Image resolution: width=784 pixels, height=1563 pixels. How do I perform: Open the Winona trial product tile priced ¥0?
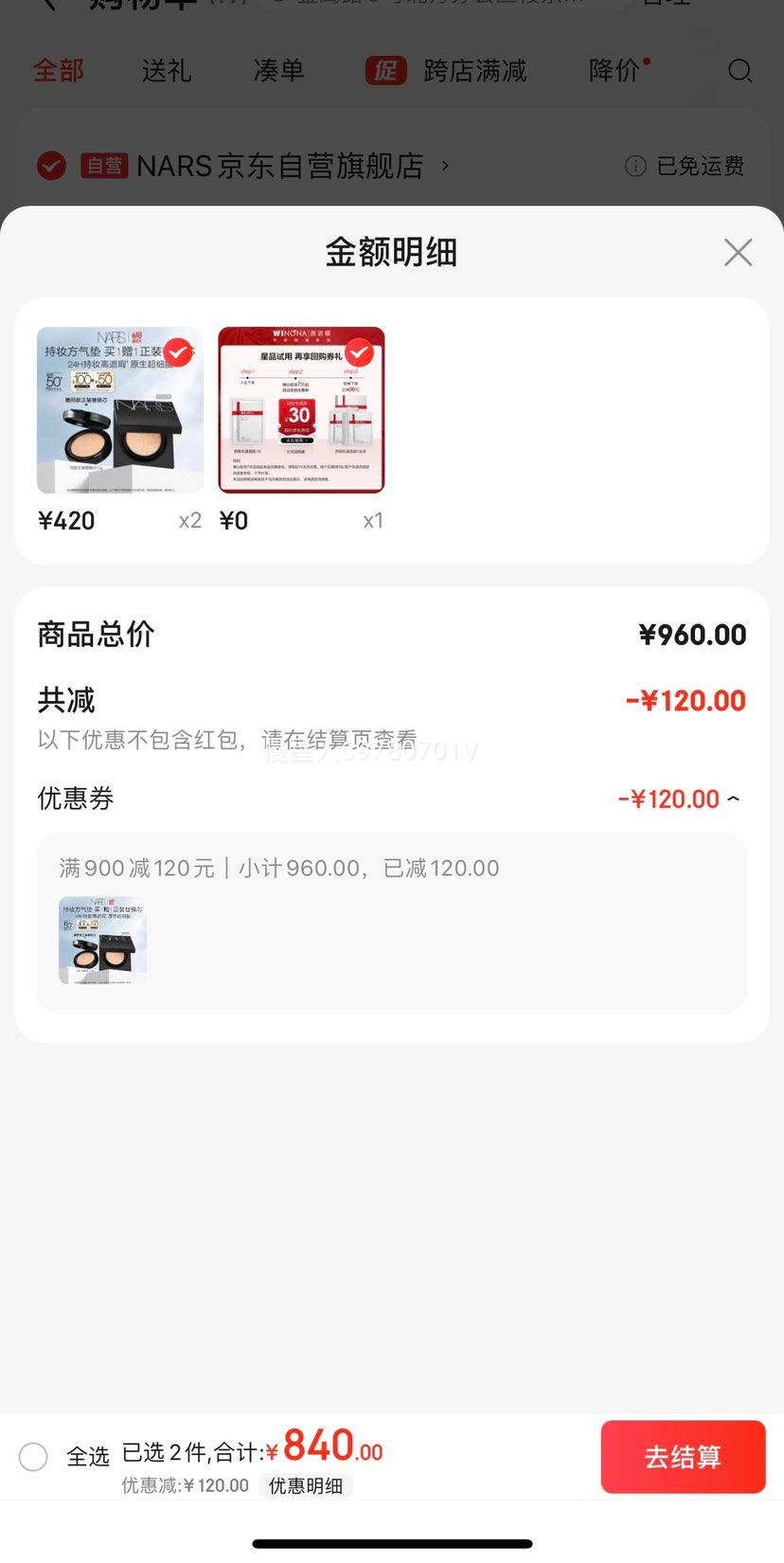[x=301, y=410]
